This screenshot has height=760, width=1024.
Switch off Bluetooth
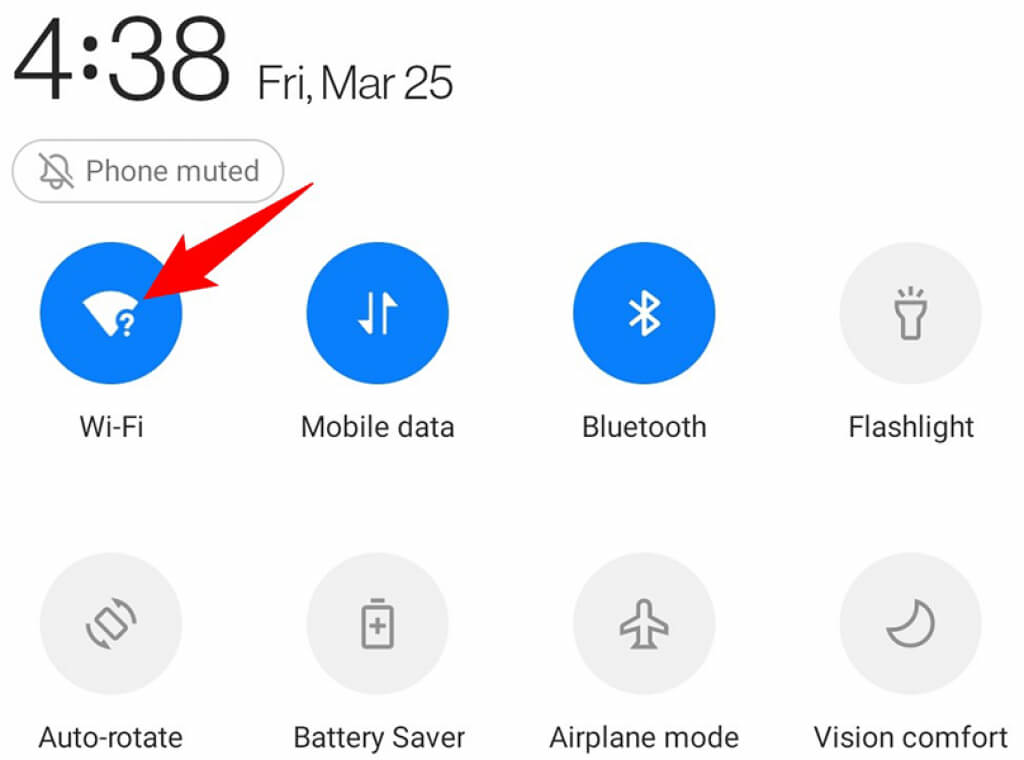point(644,314)
